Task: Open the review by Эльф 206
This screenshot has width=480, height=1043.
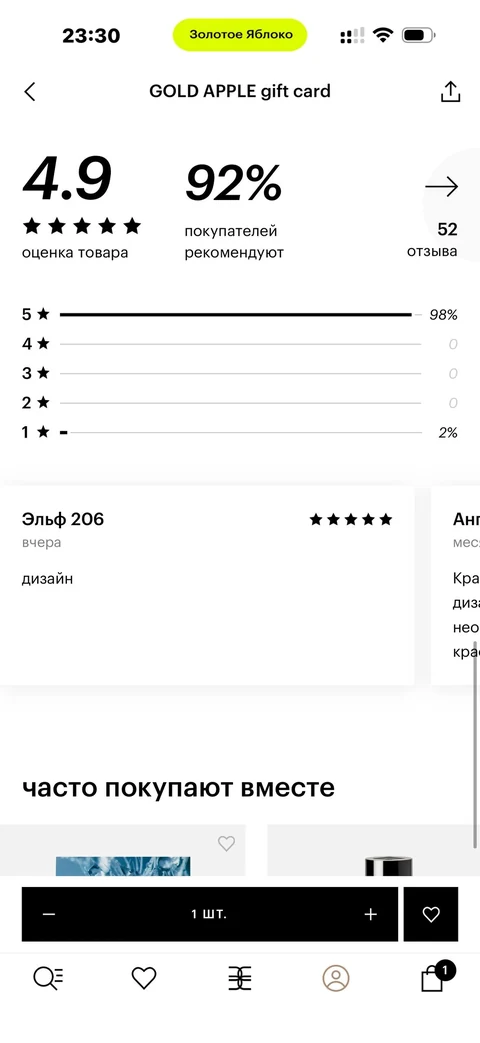Action: pos(207,585)
